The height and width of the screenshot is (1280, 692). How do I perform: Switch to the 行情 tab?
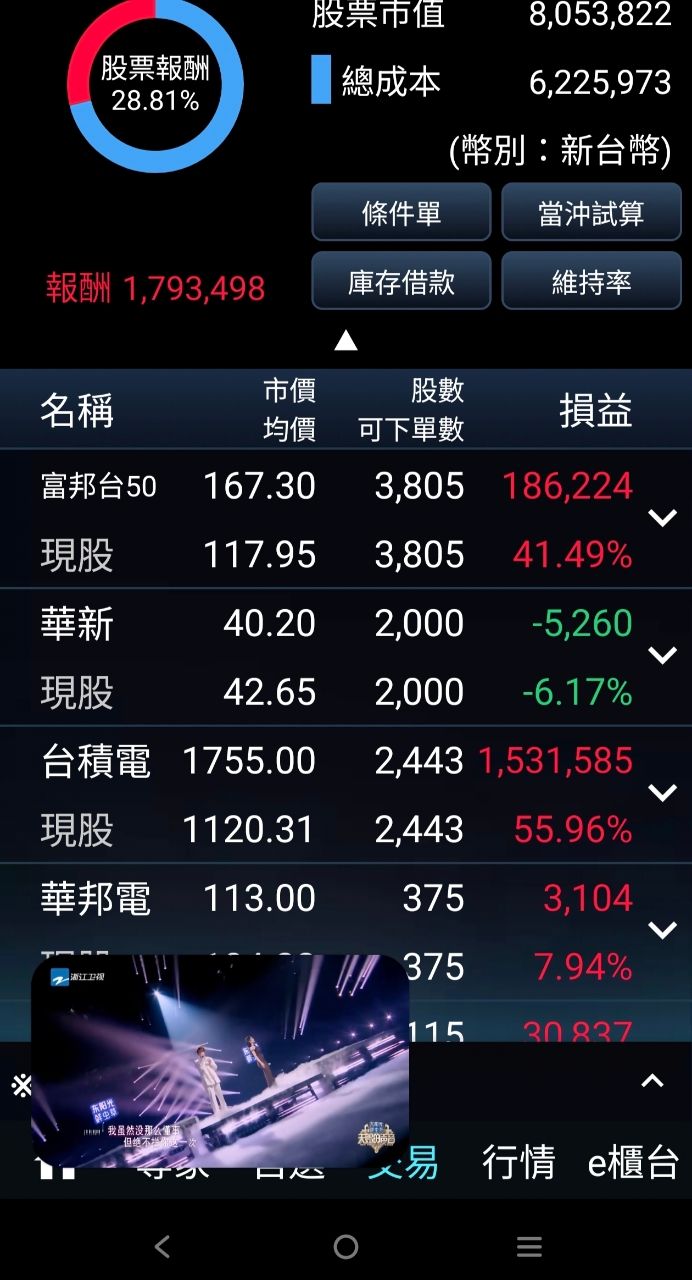point(518,1162)
